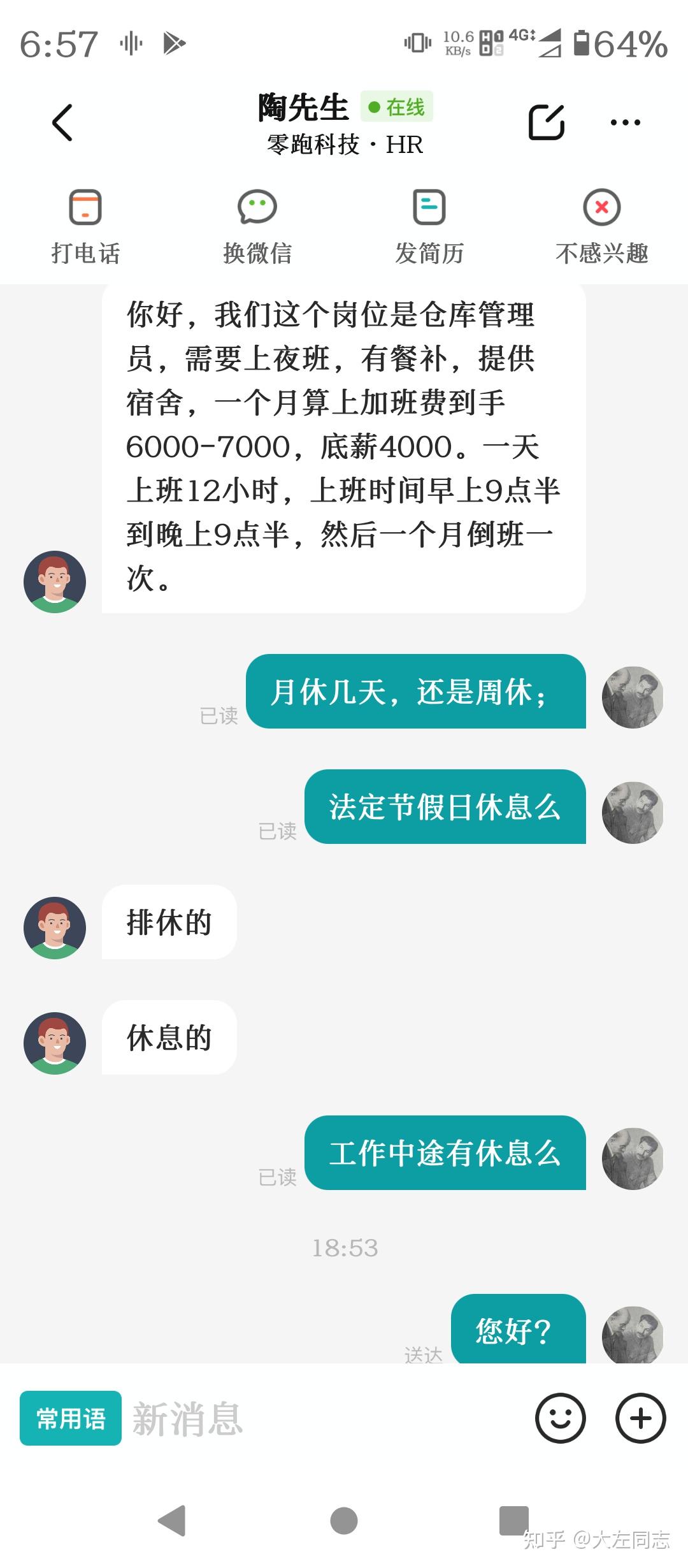
Task: Open the three-dot overflow menu
Action: coord(625,122)
